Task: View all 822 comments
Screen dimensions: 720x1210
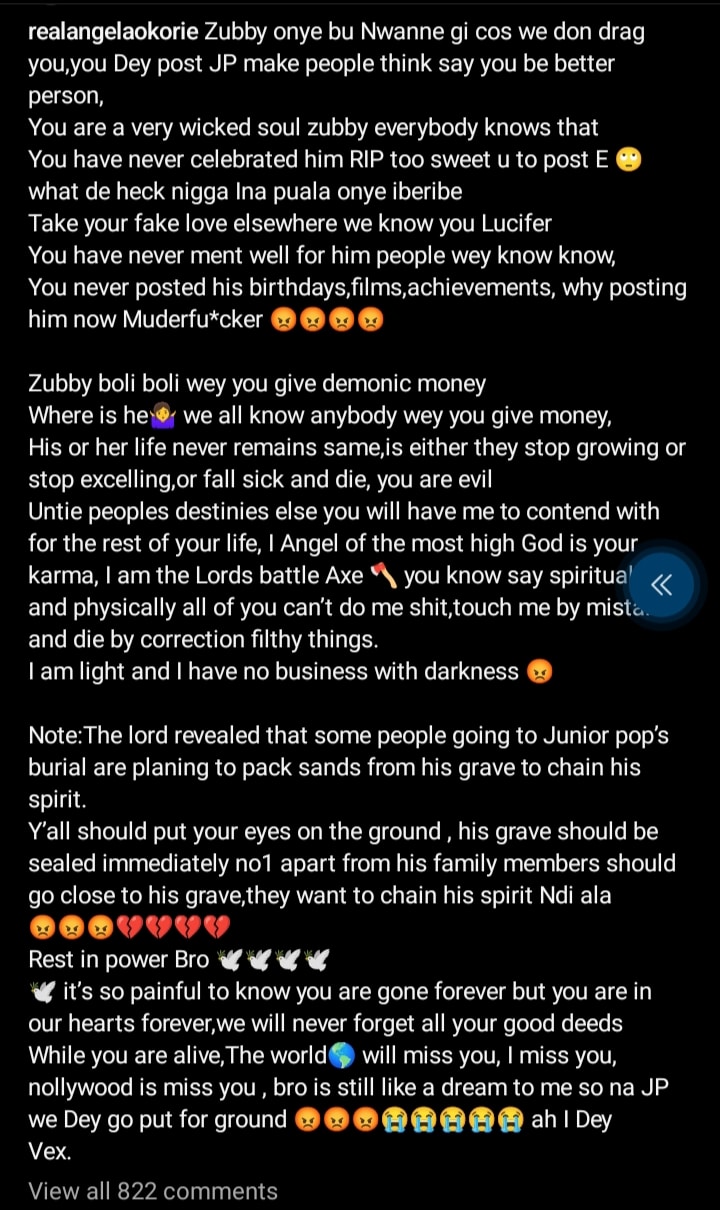Action: point(153,1191)
